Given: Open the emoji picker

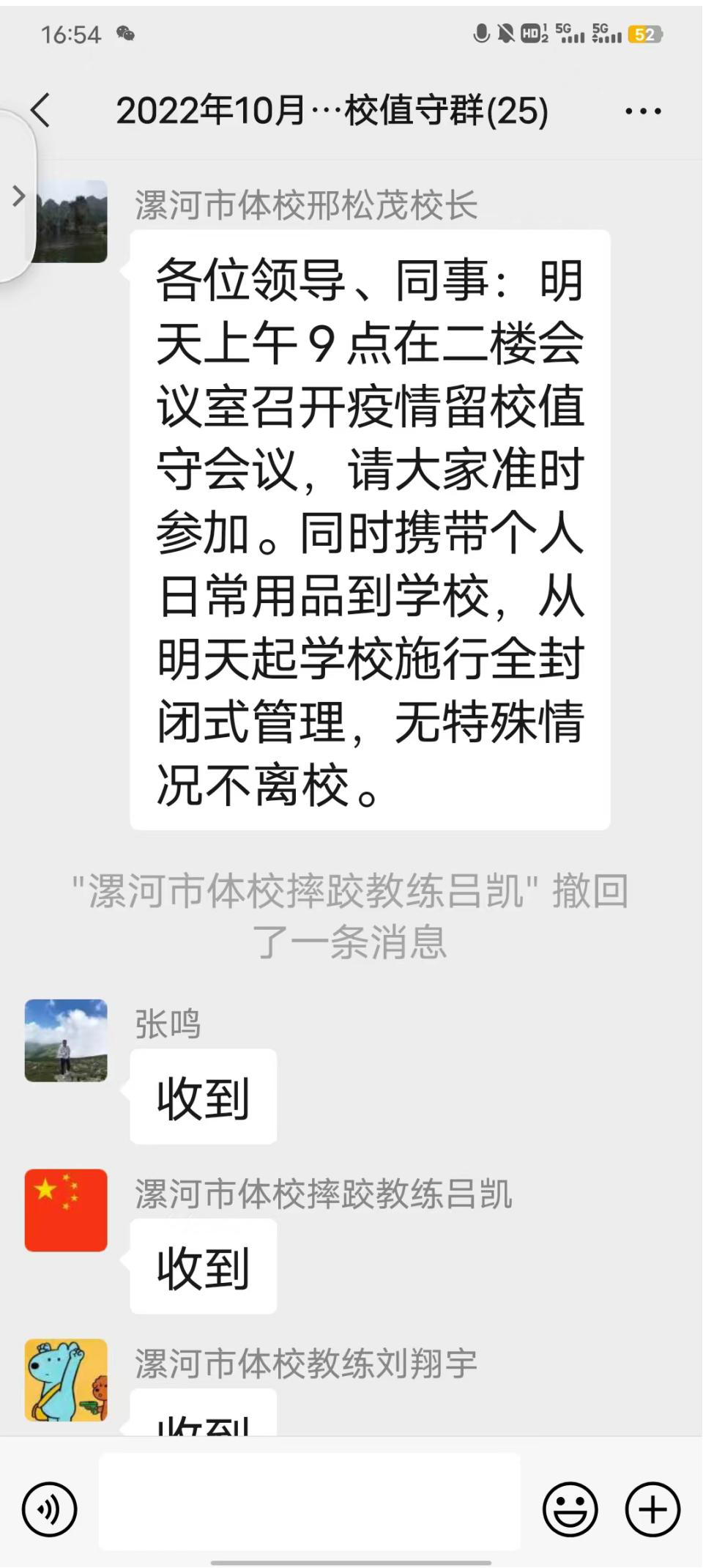Looking at the screenshot, I should (570, 1509).
